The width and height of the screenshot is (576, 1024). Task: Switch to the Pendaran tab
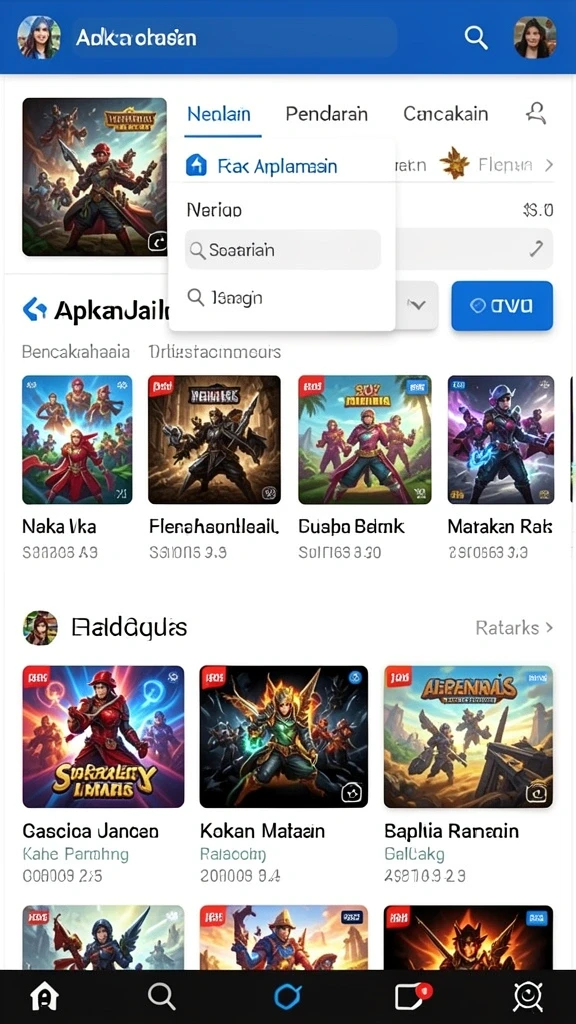(327, 114)
